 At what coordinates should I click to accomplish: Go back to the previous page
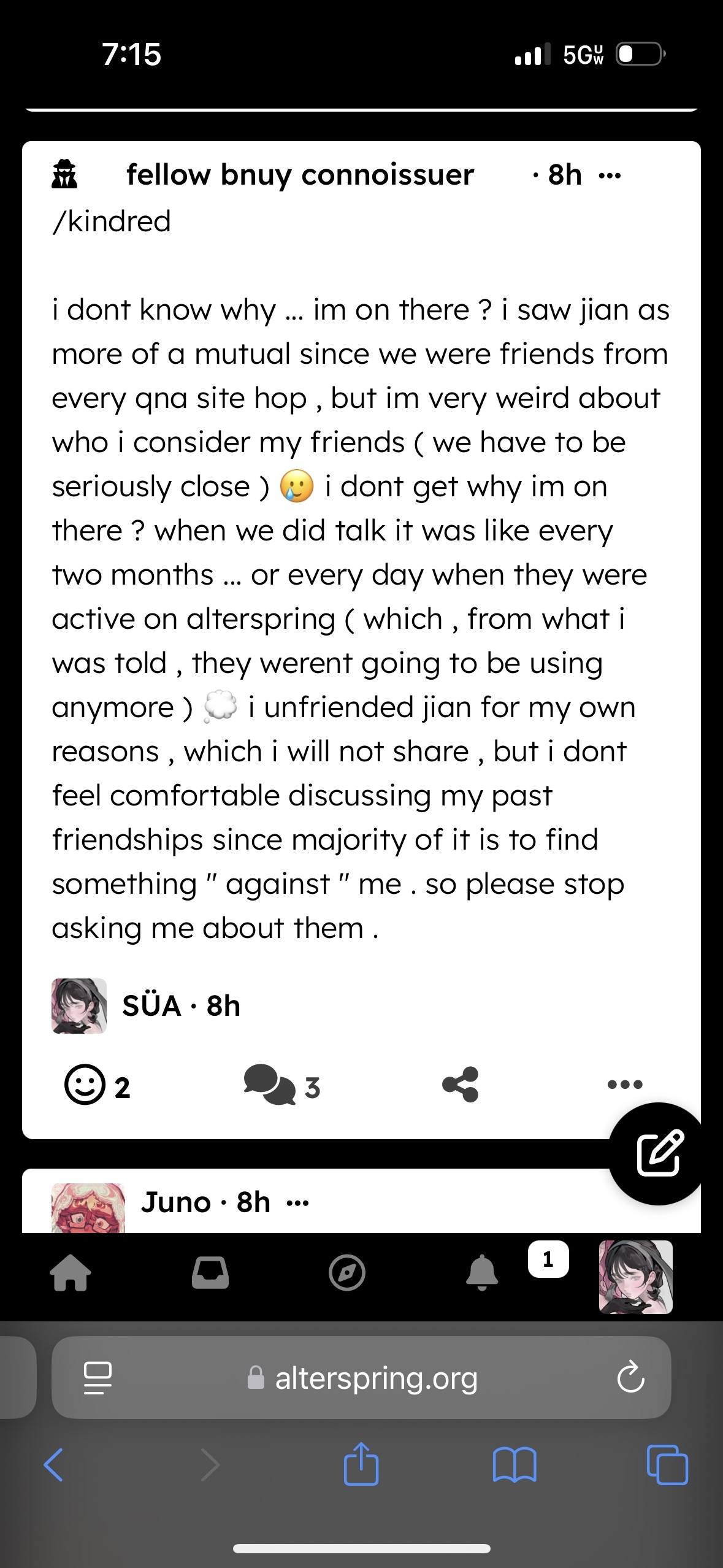(53, 1465)
